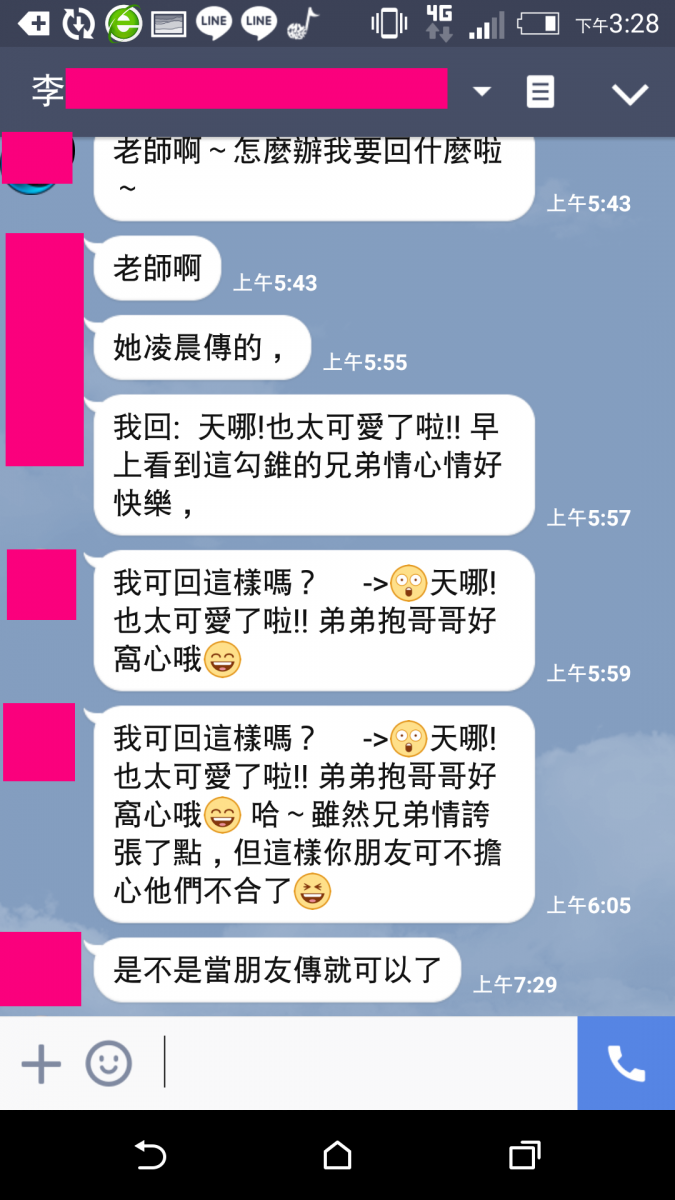Open the plus attachment menu
The width and height of the screenshot is (675, 1200).
pos(41,1064)
